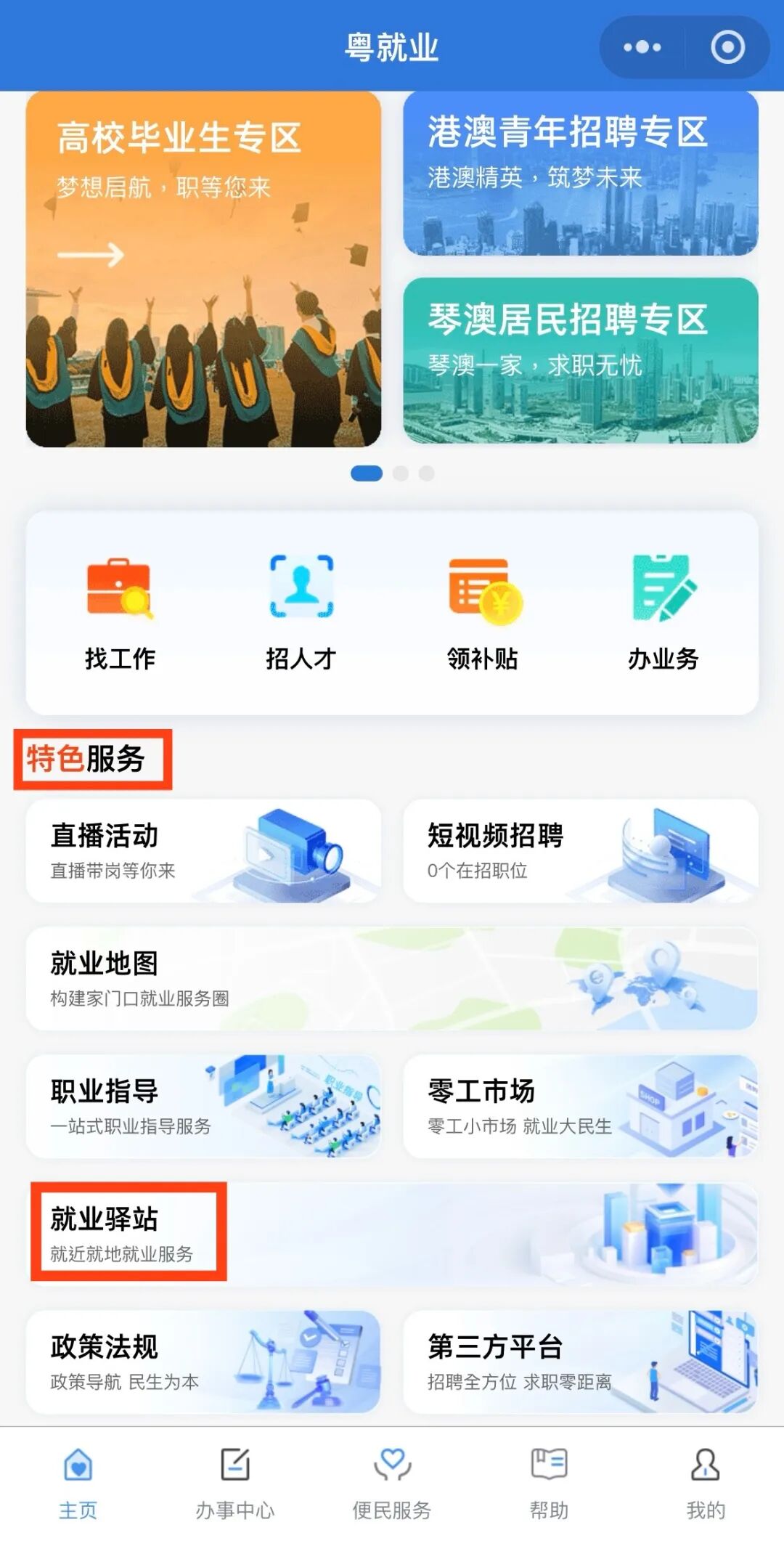Open the 直播活动 card
The width and height of the screenshot is (784, 1554).
[203, 851]
